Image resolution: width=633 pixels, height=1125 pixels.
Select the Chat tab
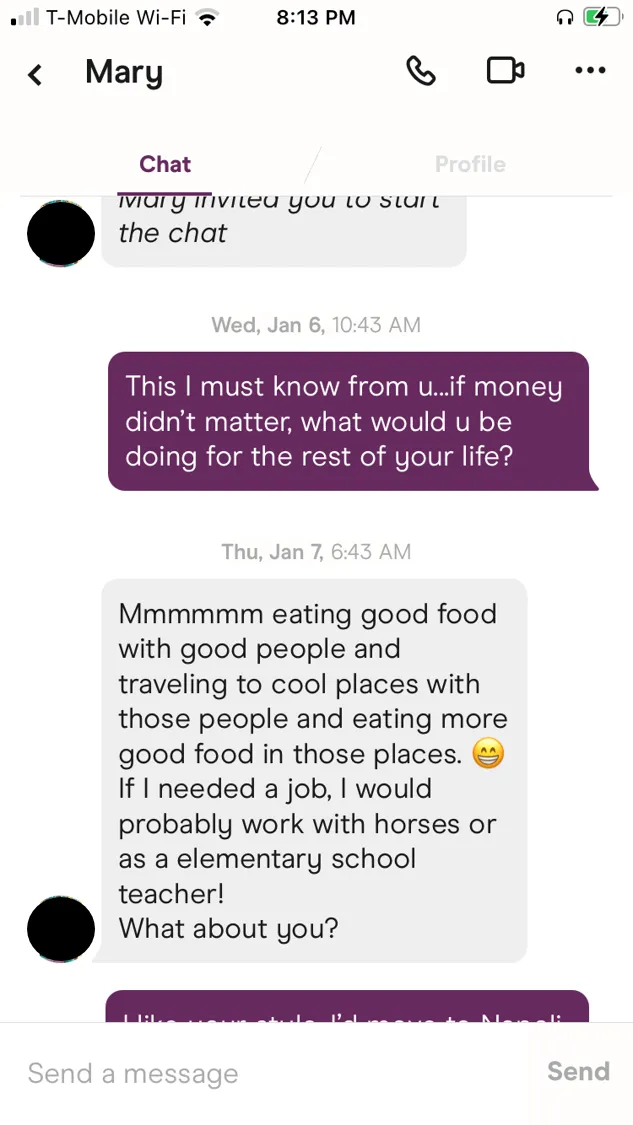[x=165, y=165]
